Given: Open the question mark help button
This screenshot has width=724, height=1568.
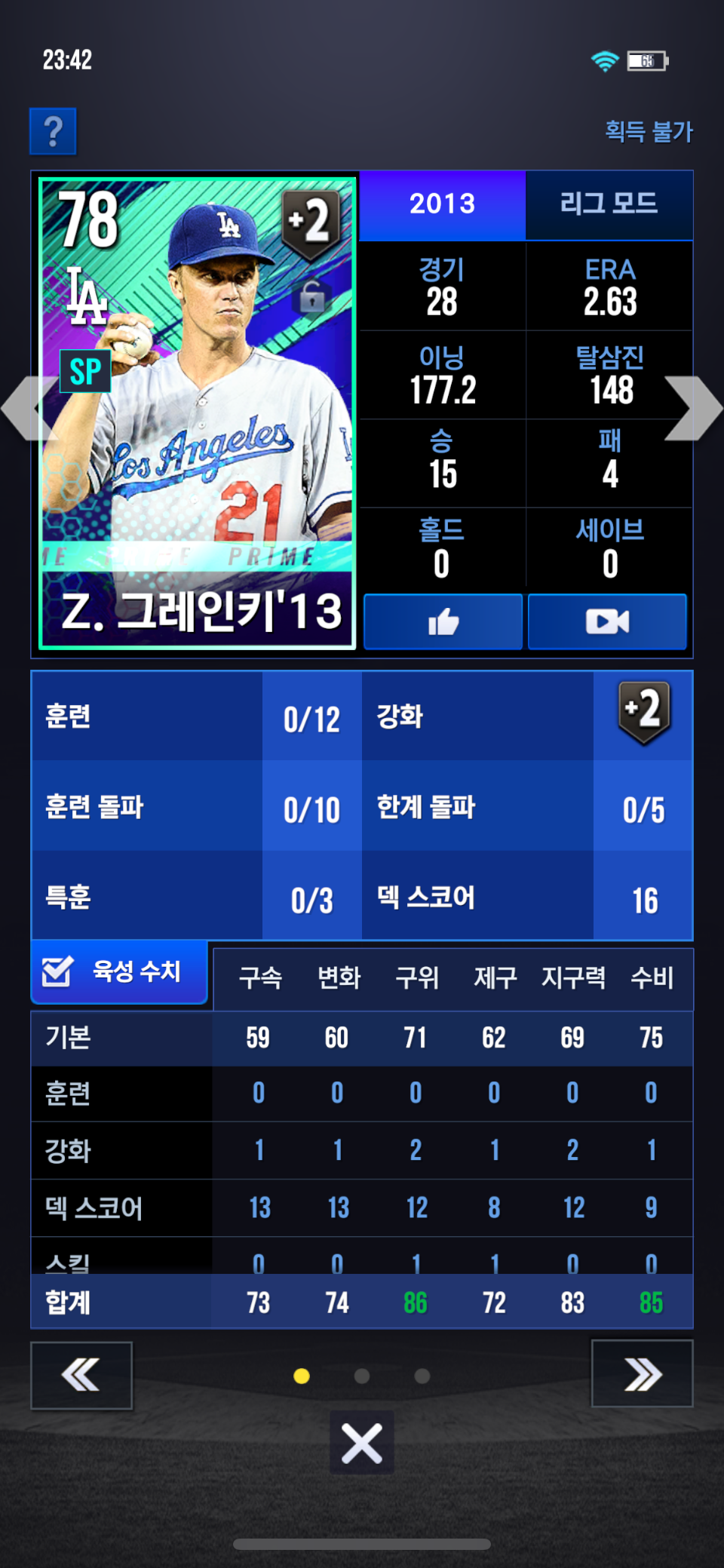Looking at the screenshot, I should [x=53, y=131].
